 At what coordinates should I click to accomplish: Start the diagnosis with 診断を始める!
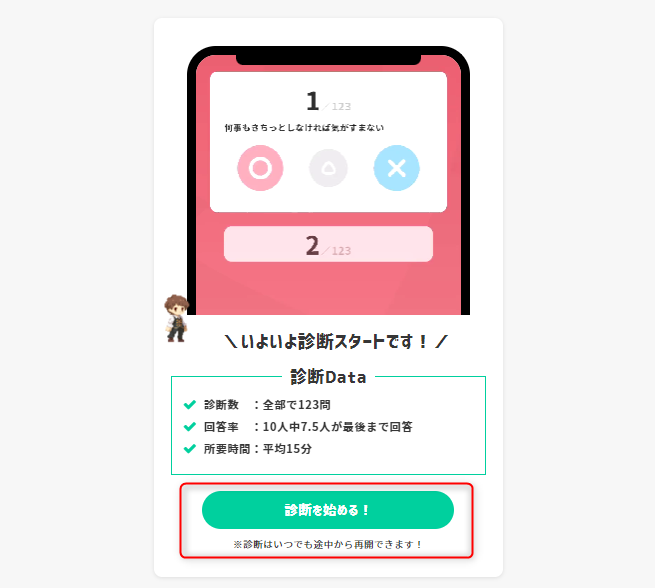click(x=327, y=510)
